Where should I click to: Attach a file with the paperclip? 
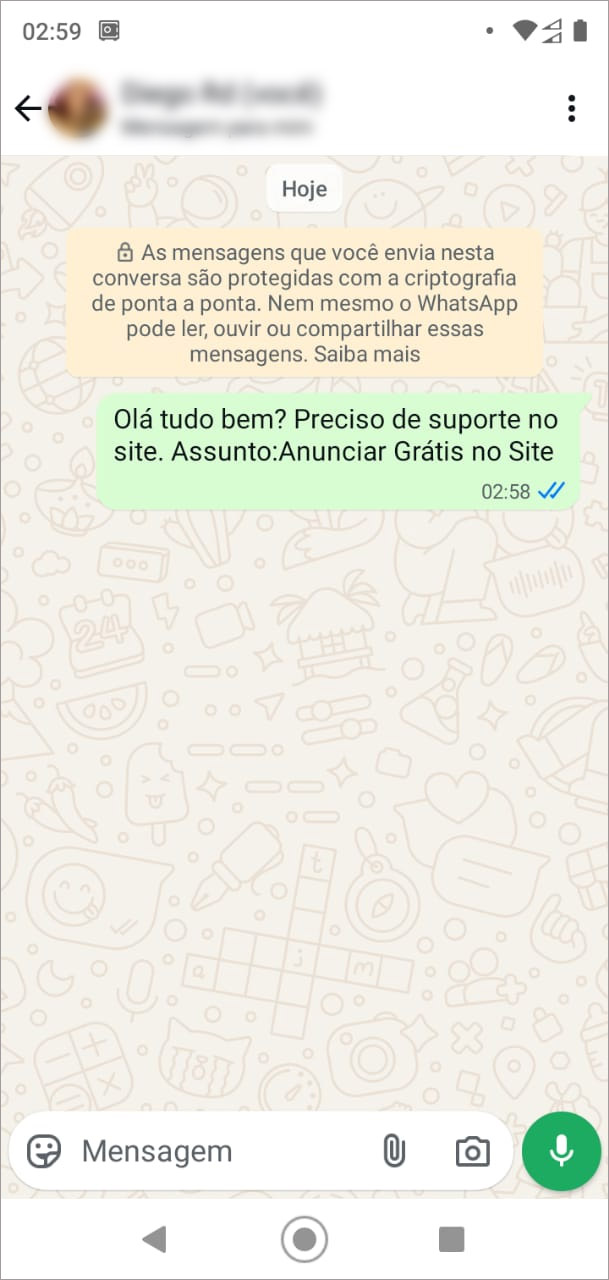click(x=394, y=1151)
